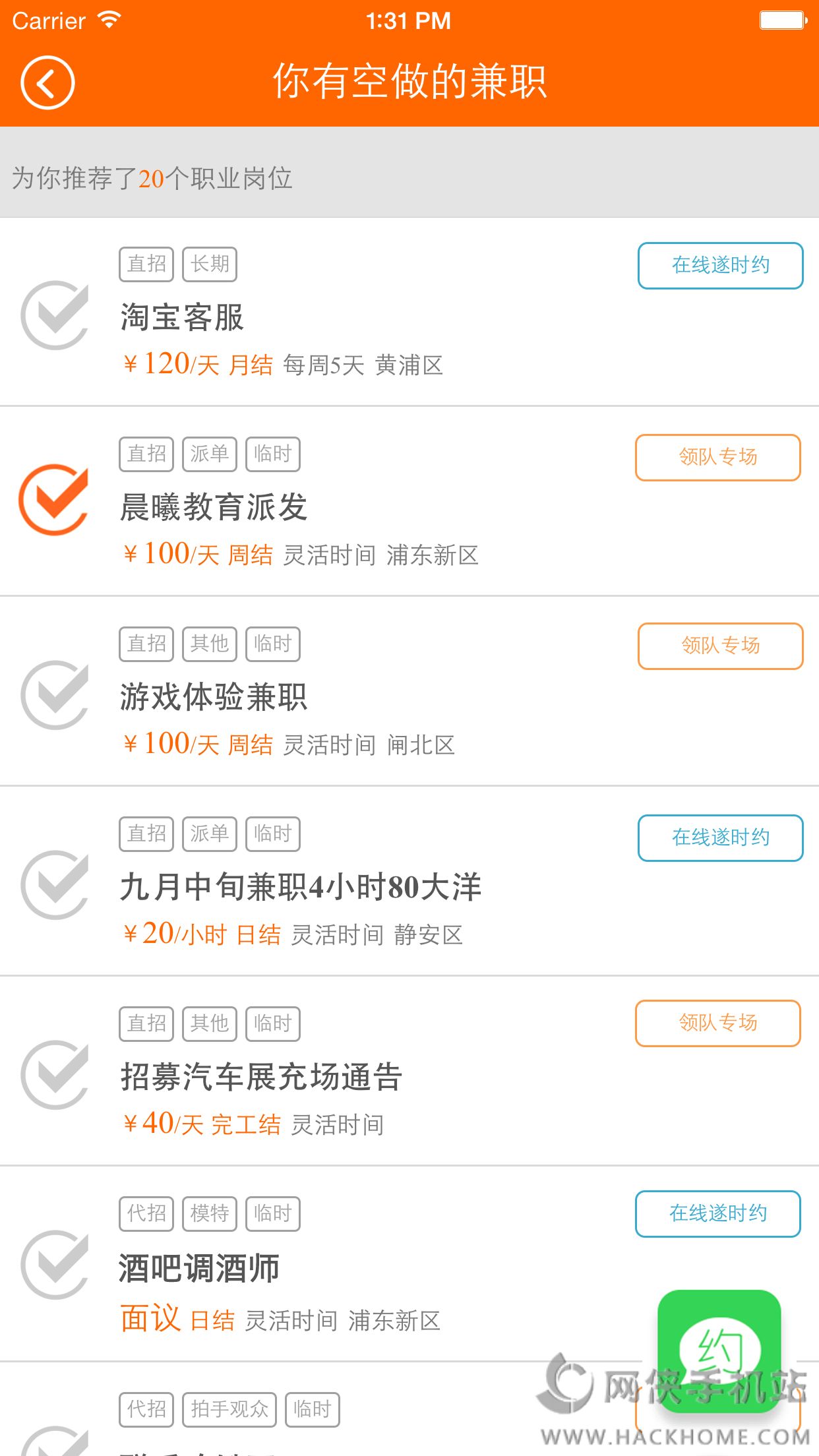Viewport: 819px width, 1456px height.
Task: Go back using the header arrow
Action: (x=47, y=82)
